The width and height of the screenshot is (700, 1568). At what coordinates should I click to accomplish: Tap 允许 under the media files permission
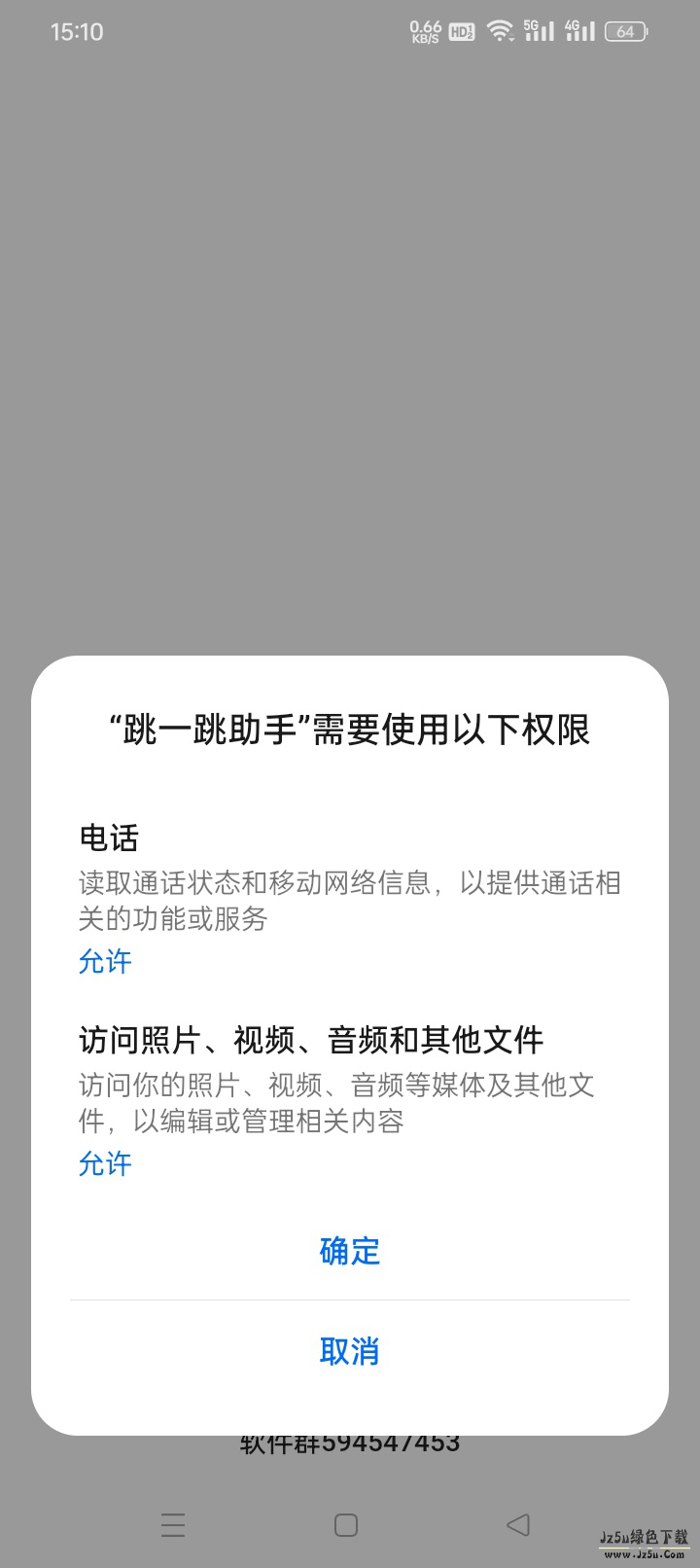[x=104, y=1163]
